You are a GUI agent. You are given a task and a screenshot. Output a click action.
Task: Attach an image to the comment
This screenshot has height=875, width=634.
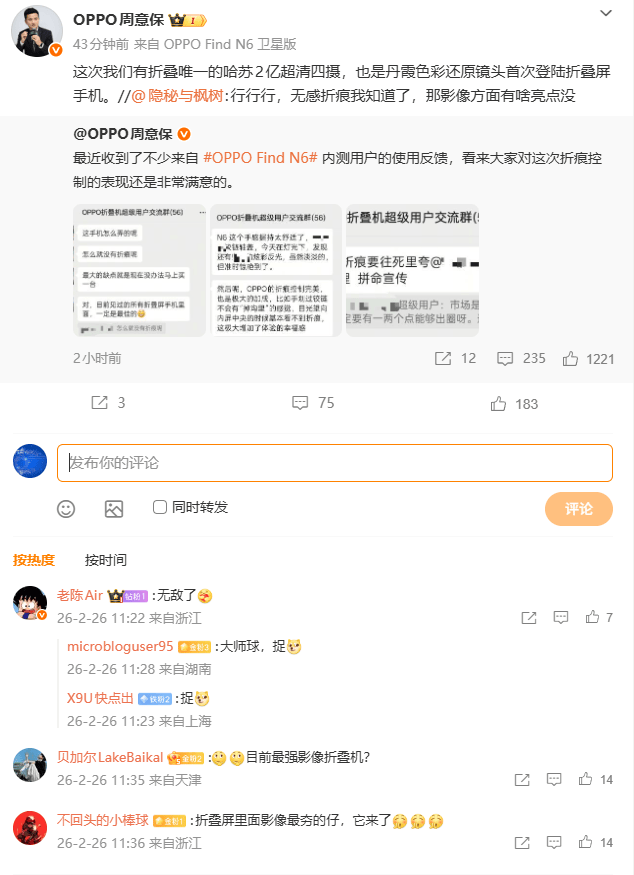114,508
